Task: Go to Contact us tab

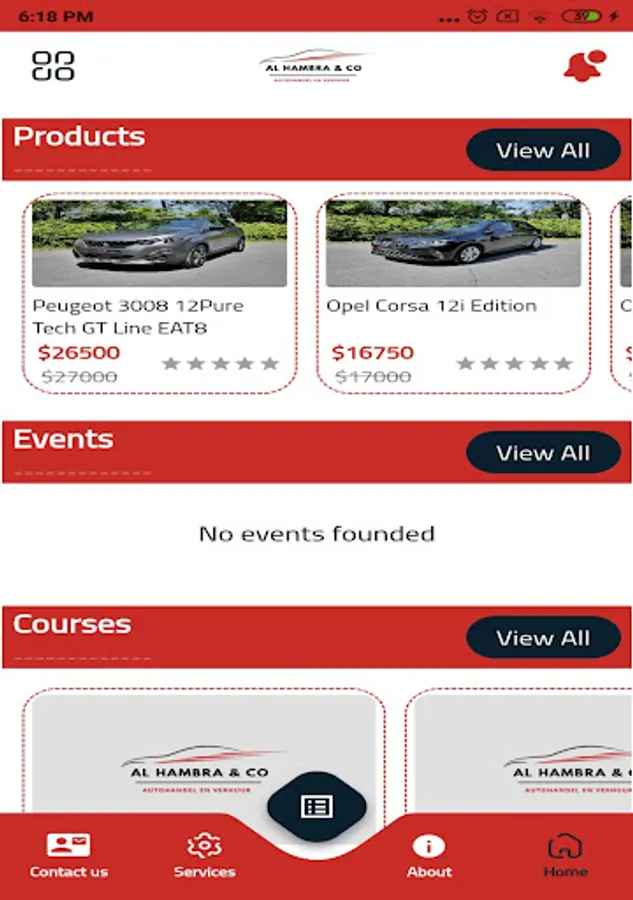Action: (x=68, y=856)
